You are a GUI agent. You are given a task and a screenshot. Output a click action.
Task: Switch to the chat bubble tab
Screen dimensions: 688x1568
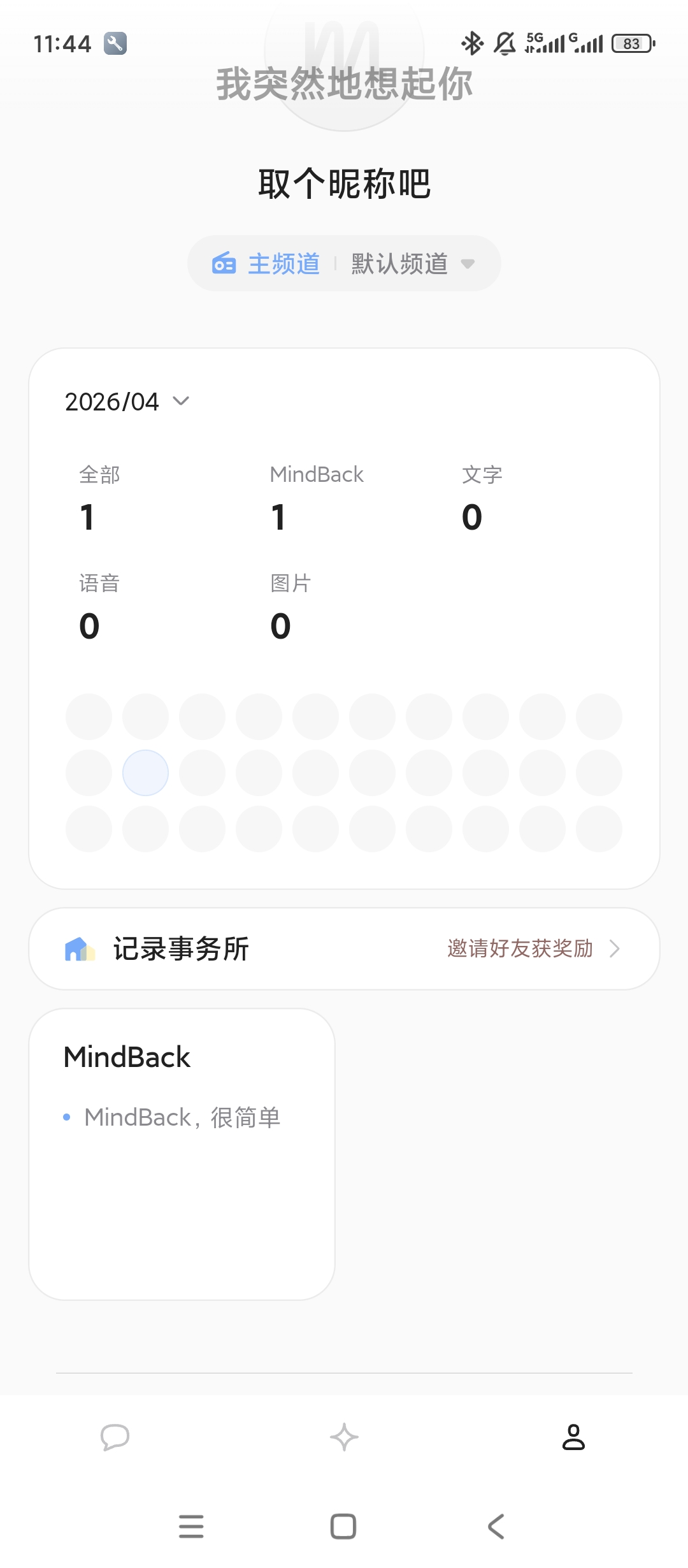click(x=115, y=1437)
